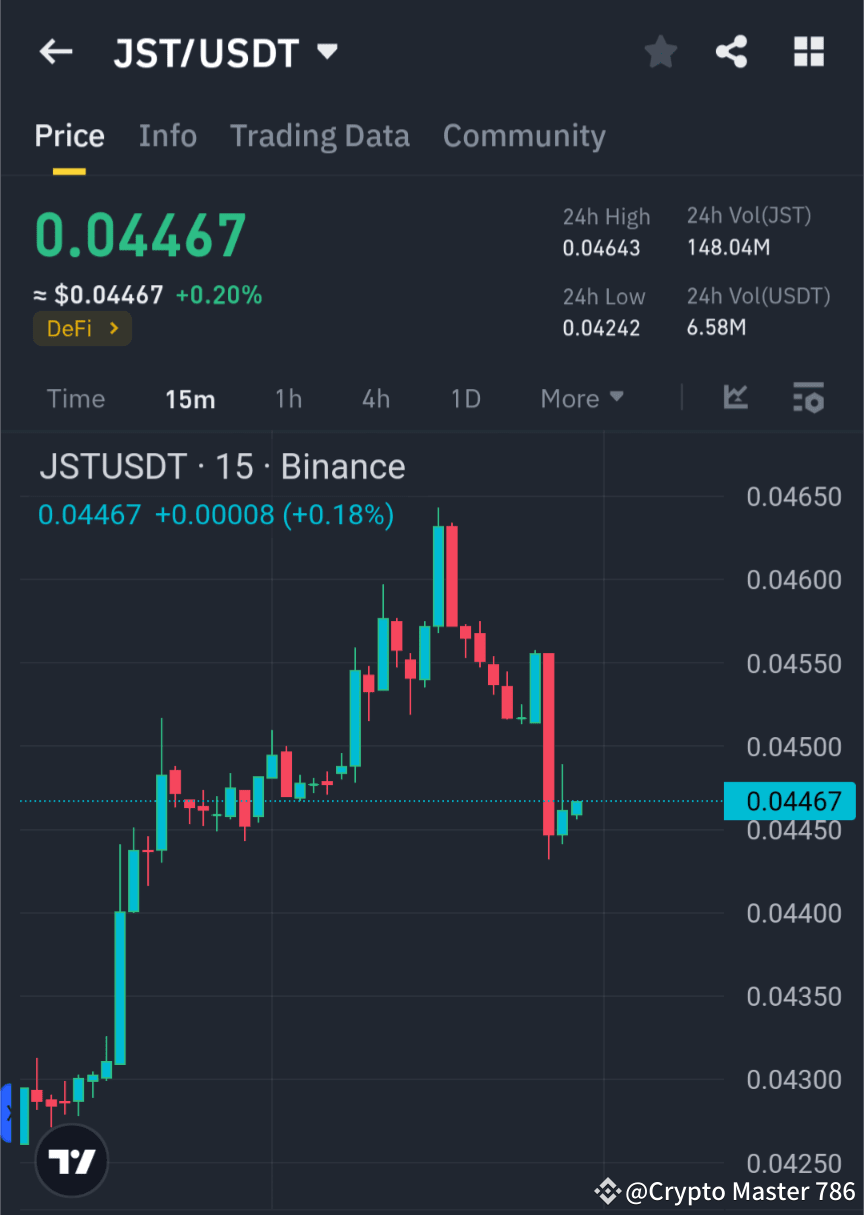Open the Info section
864x1215 pixels.
[168, 135]
